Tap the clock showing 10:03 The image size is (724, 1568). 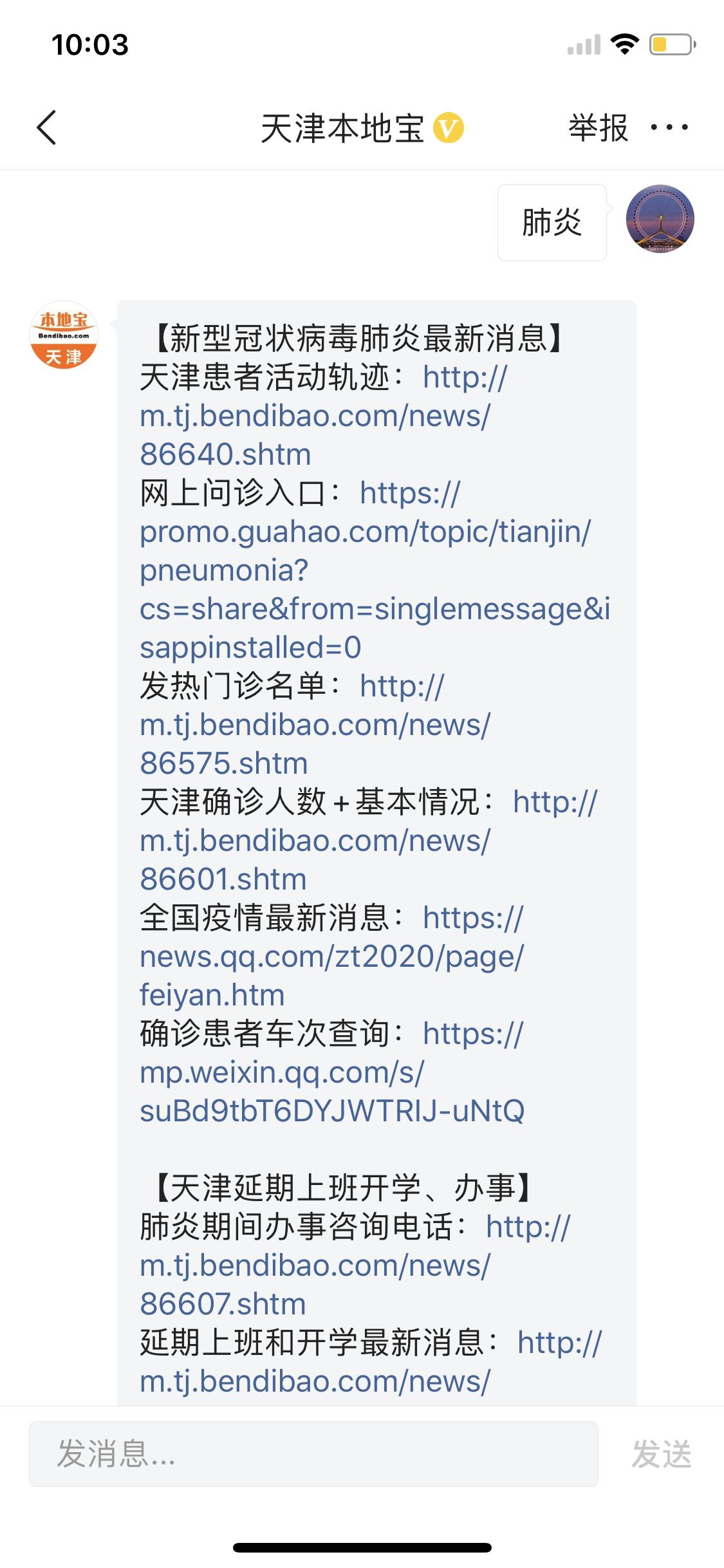coord(90,43)
